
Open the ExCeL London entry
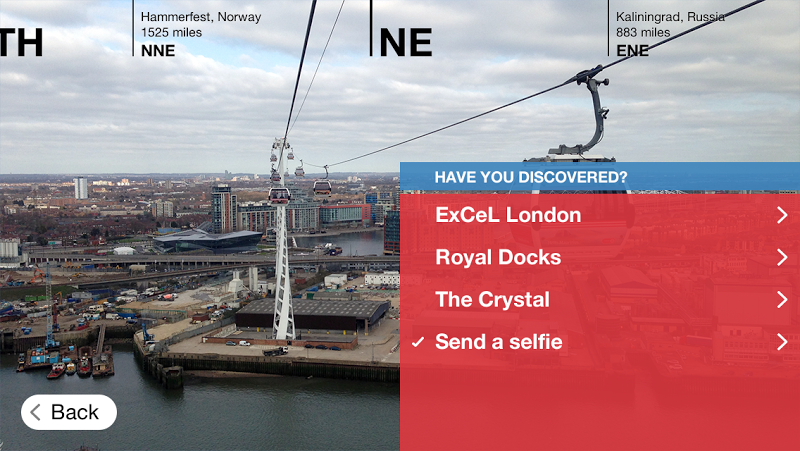tap(598, 215)
